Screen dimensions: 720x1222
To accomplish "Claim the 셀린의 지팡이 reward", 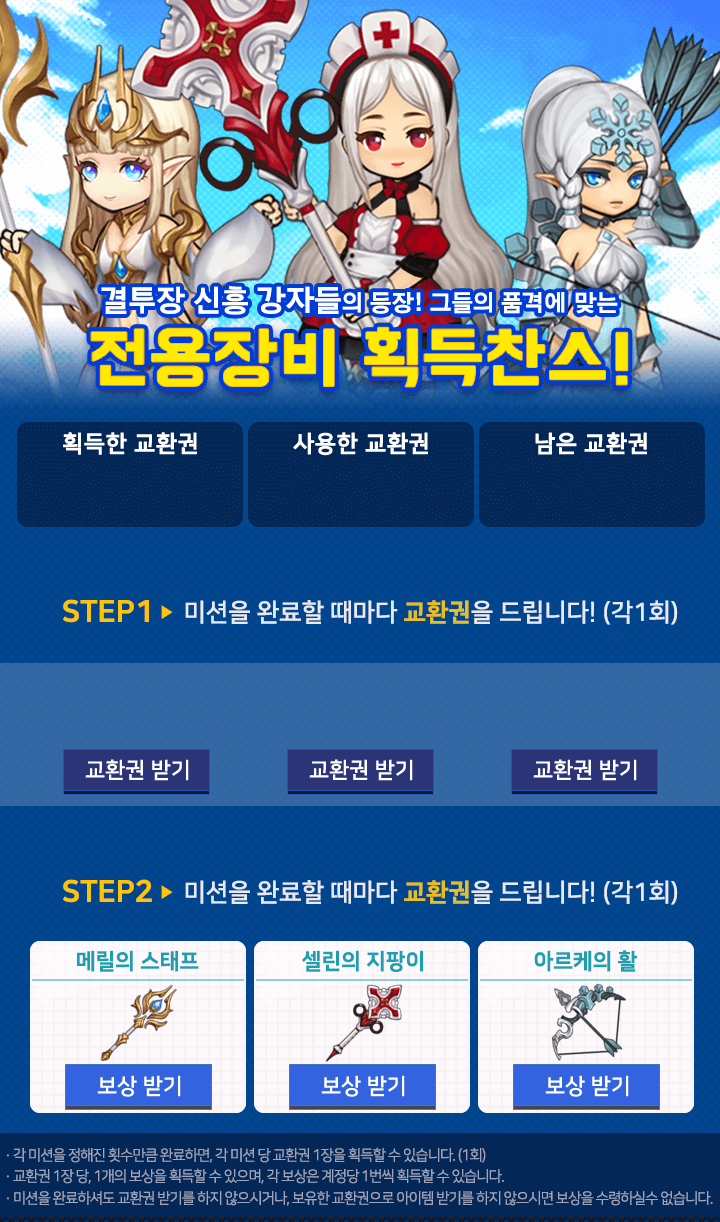I will [362, 1086].
